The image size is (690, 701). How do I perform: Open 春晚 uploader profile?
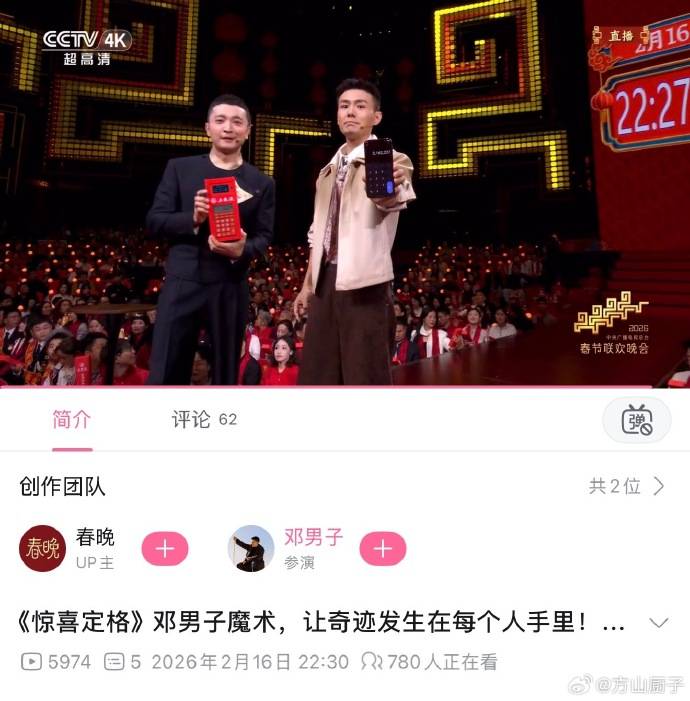click(x=43, y=548)
